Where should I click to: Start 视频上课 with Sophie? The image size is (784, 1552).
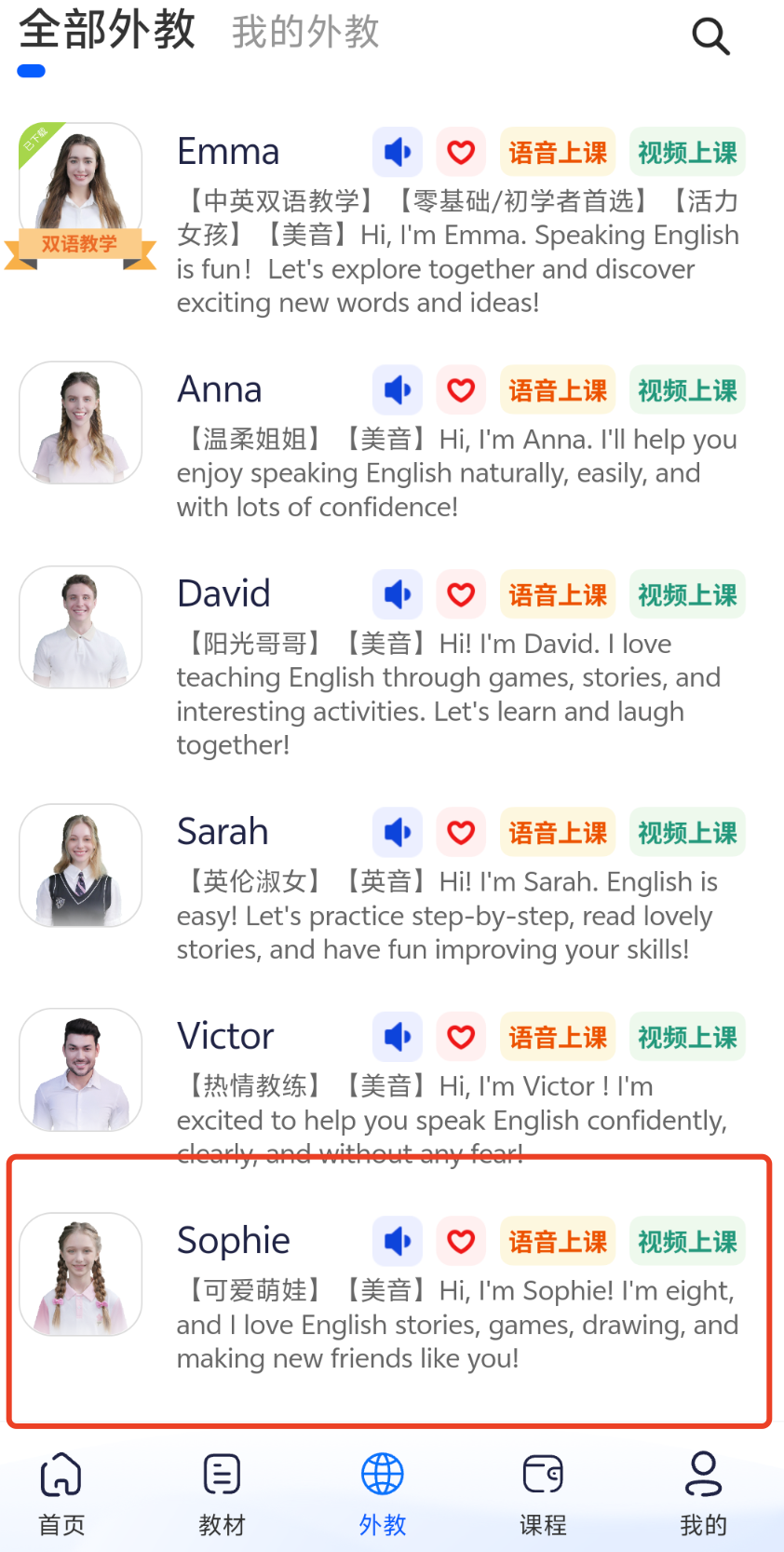point(687,1241)
